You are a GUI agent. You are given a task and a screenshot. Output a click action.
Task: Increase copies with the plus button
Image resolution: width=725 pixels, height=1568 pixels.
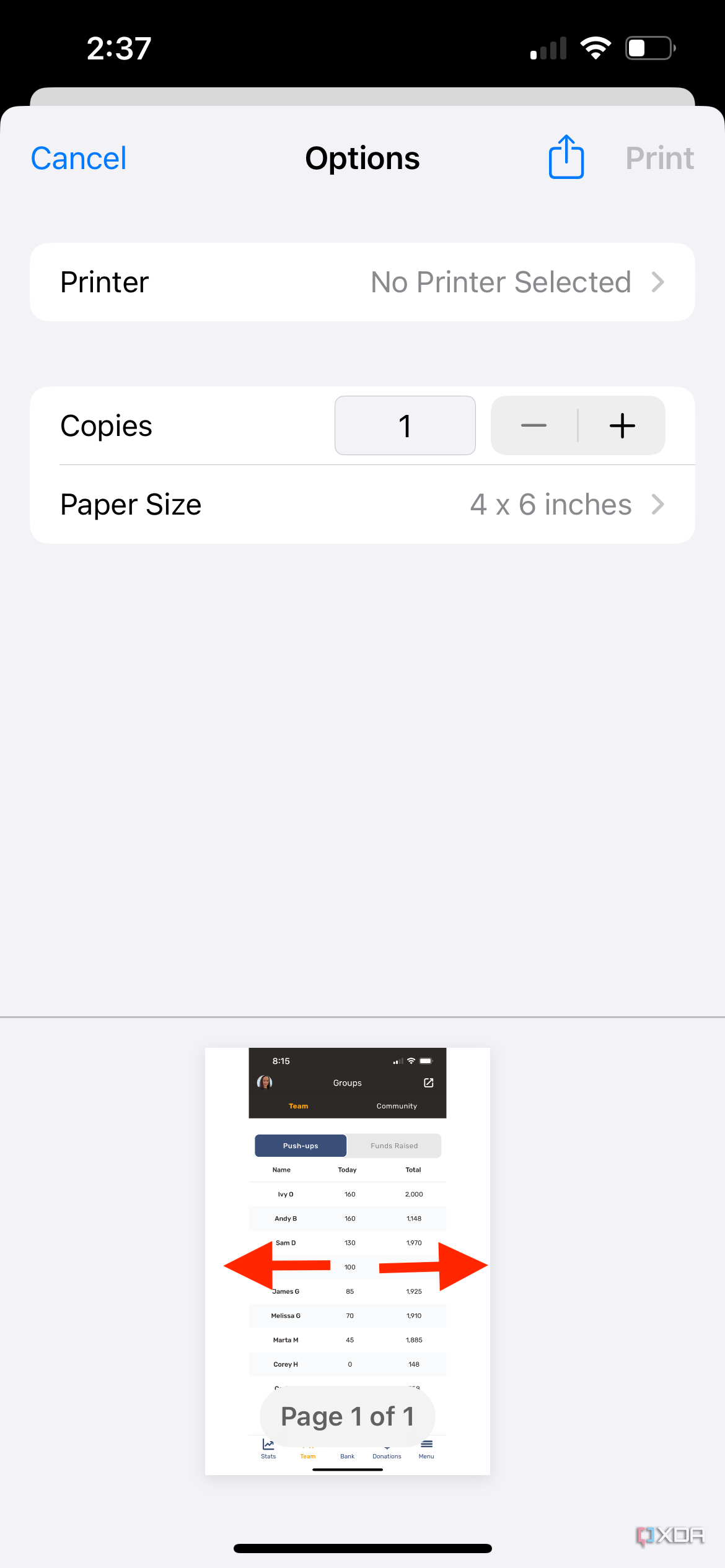(622, 425)
